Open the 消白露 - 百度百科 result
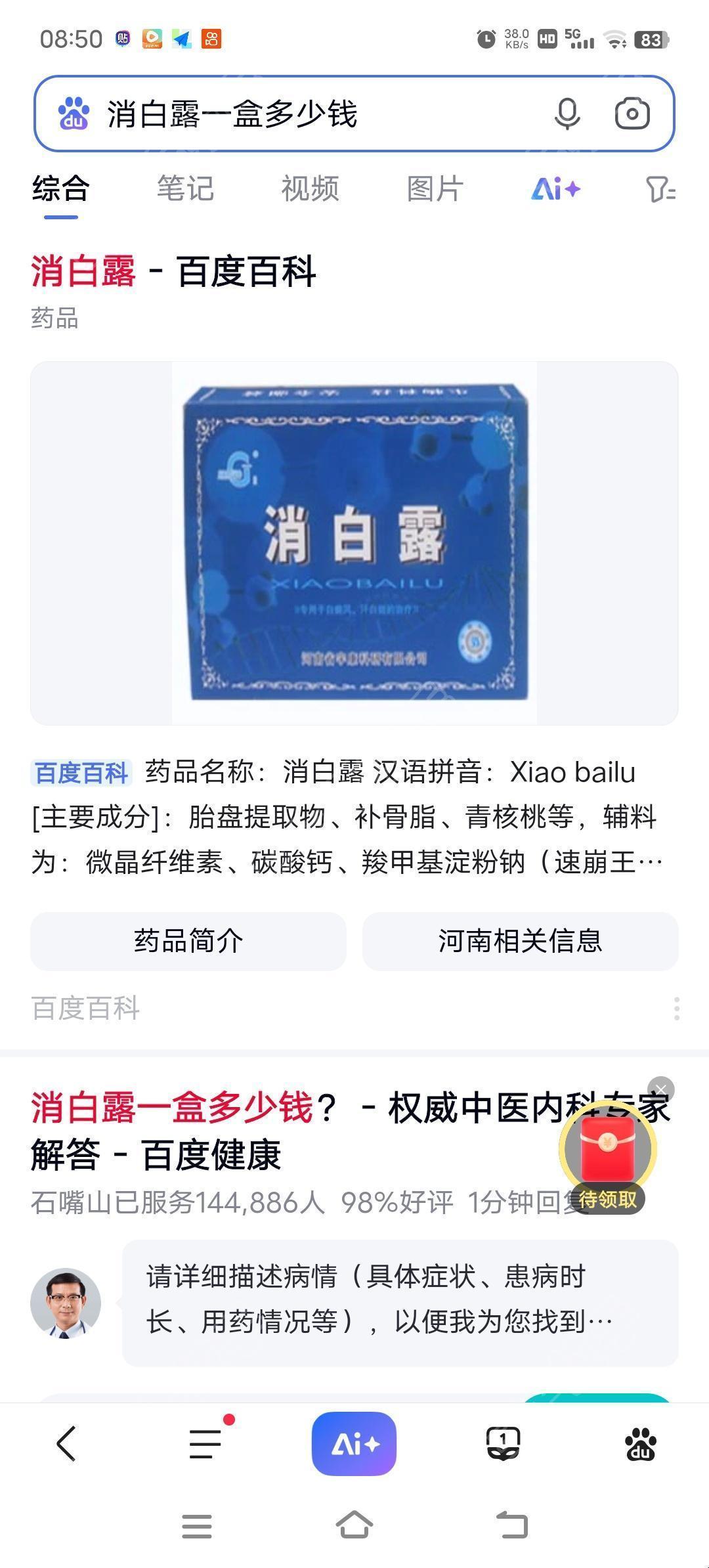The width and height of the screenshot is (709, 1568). (174, 271)
